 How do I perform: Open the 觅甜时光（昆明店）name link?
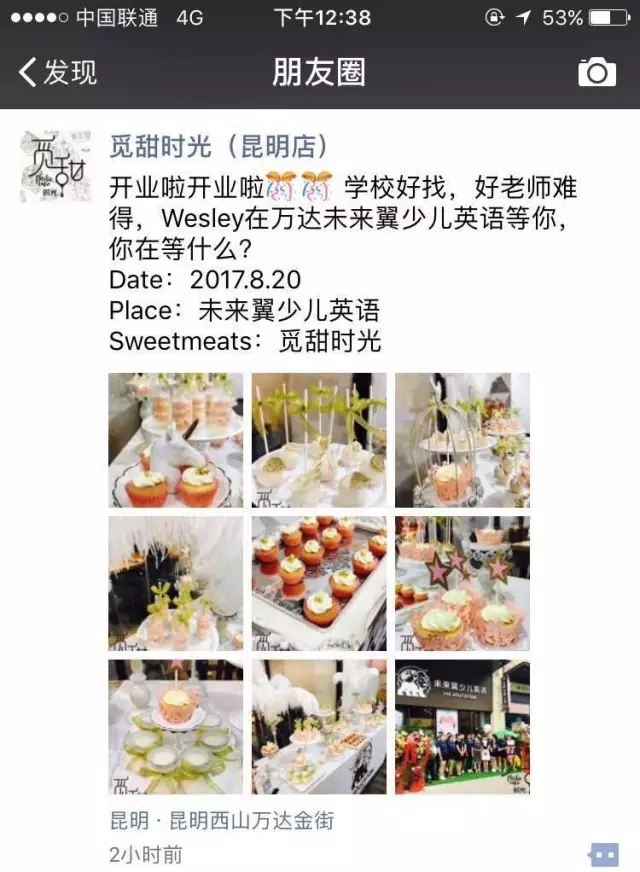(x=218, y=146)
